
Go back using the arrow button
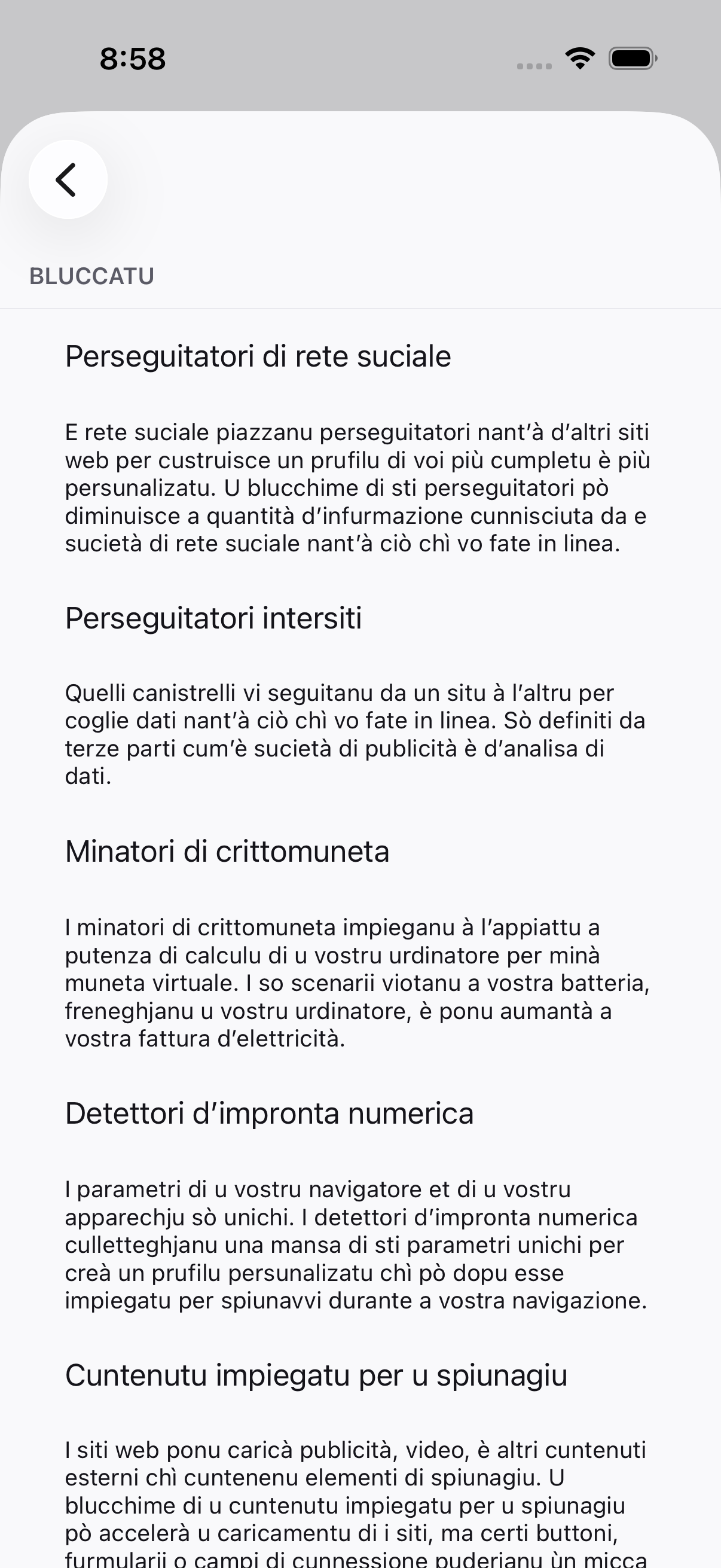coord(68,179)
